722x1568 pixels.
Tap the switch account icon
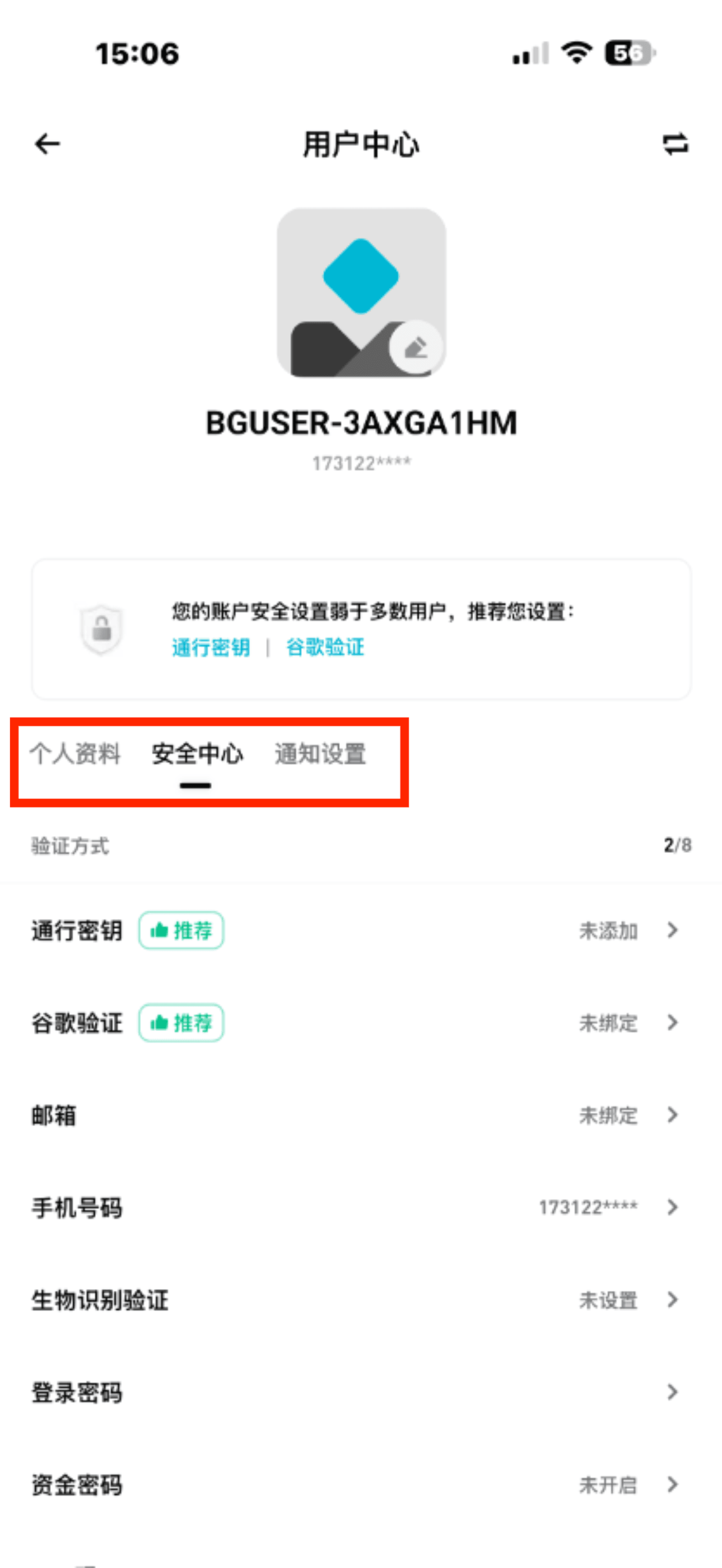(675, 144)
